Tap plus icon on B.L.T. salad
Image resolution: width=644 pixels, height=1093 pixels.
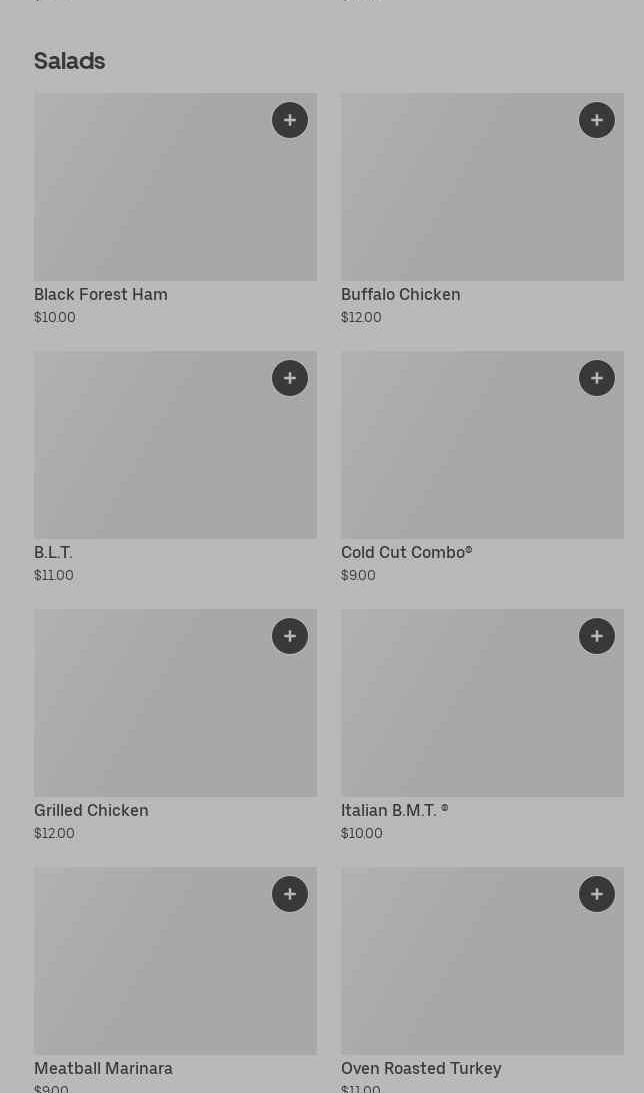pyautogui.click(x=290, y=378)
